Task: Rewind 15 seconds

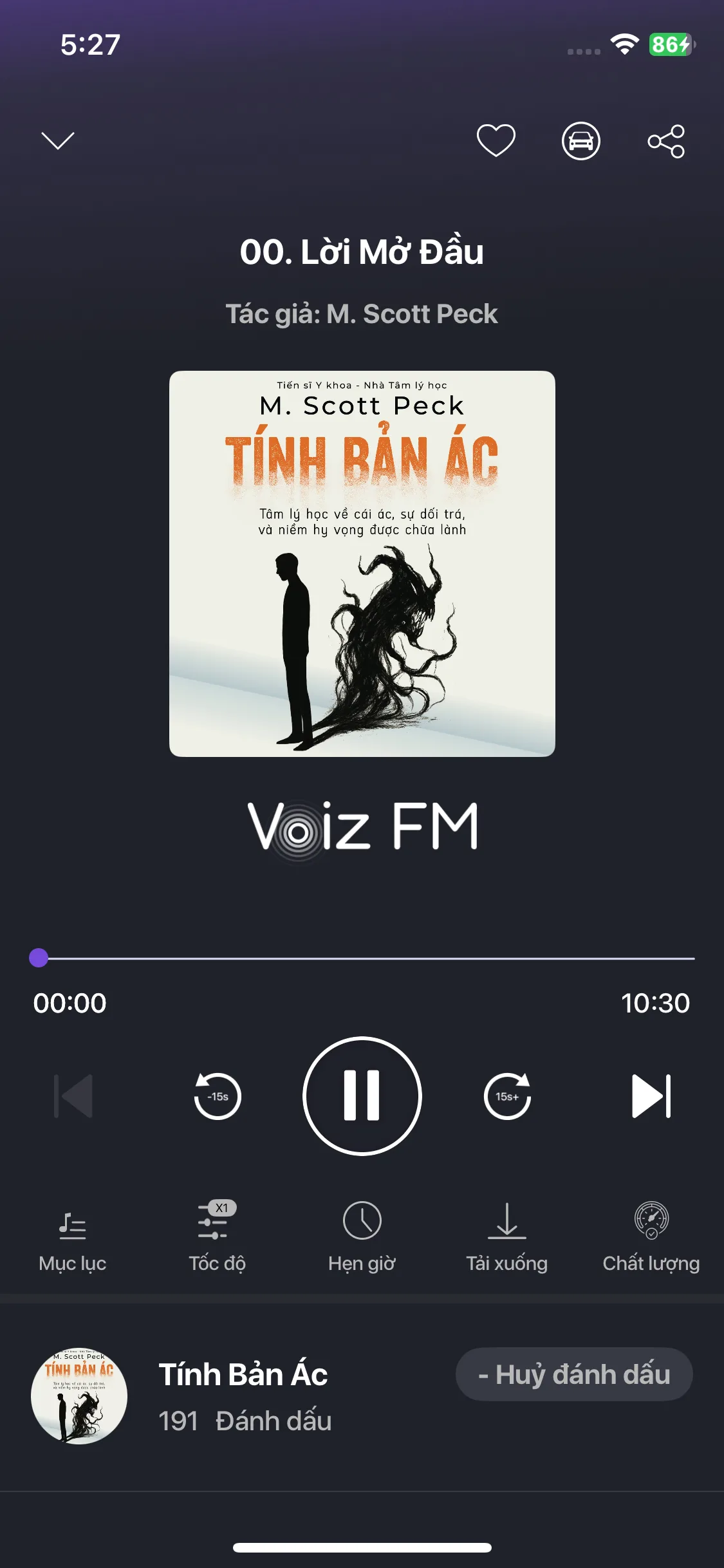Action: (218, 1096)
